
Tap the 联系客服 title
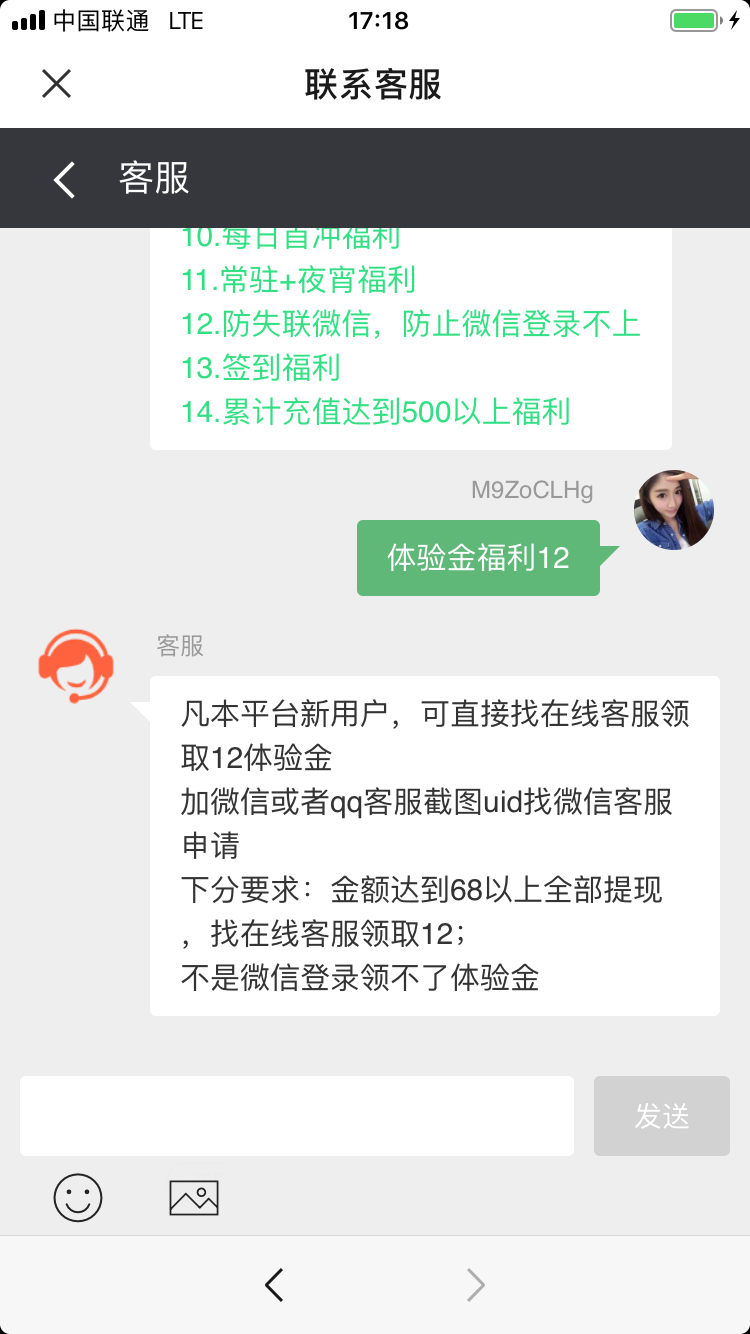[x=374, y=84]
